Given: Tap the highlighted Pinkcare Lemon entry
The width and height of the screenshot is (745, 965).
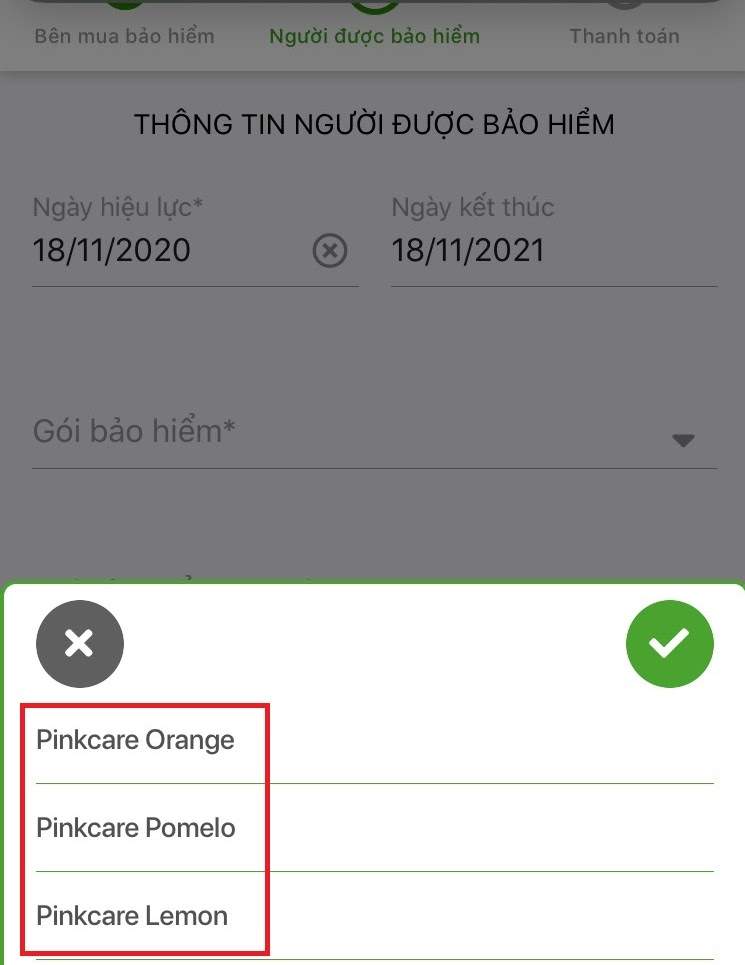Looking at the screenshot, I should pos(131,916).
